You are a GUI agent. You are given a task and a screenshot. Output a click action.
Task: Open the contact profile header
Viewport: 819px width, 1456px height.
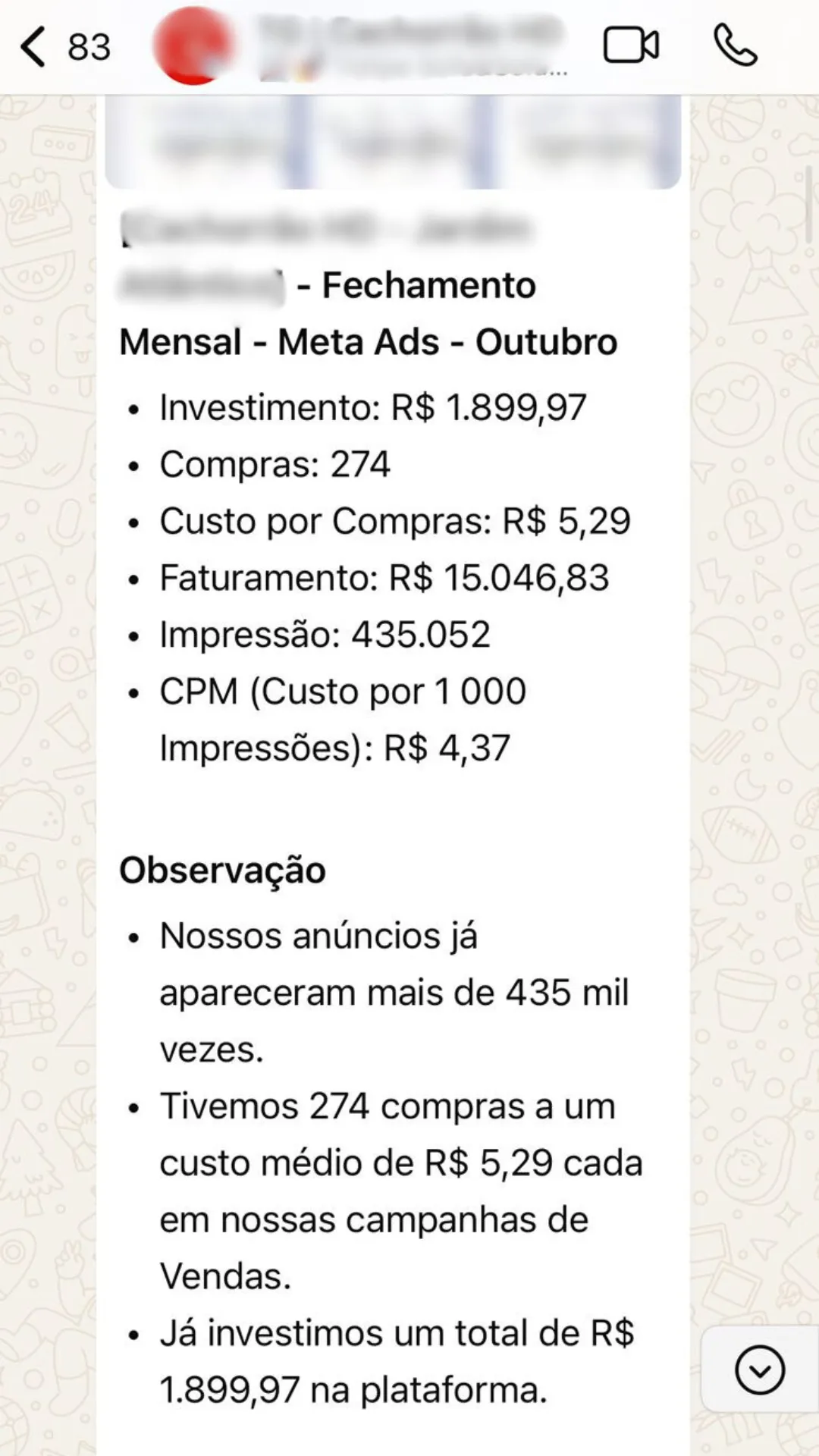pos(409,45)
